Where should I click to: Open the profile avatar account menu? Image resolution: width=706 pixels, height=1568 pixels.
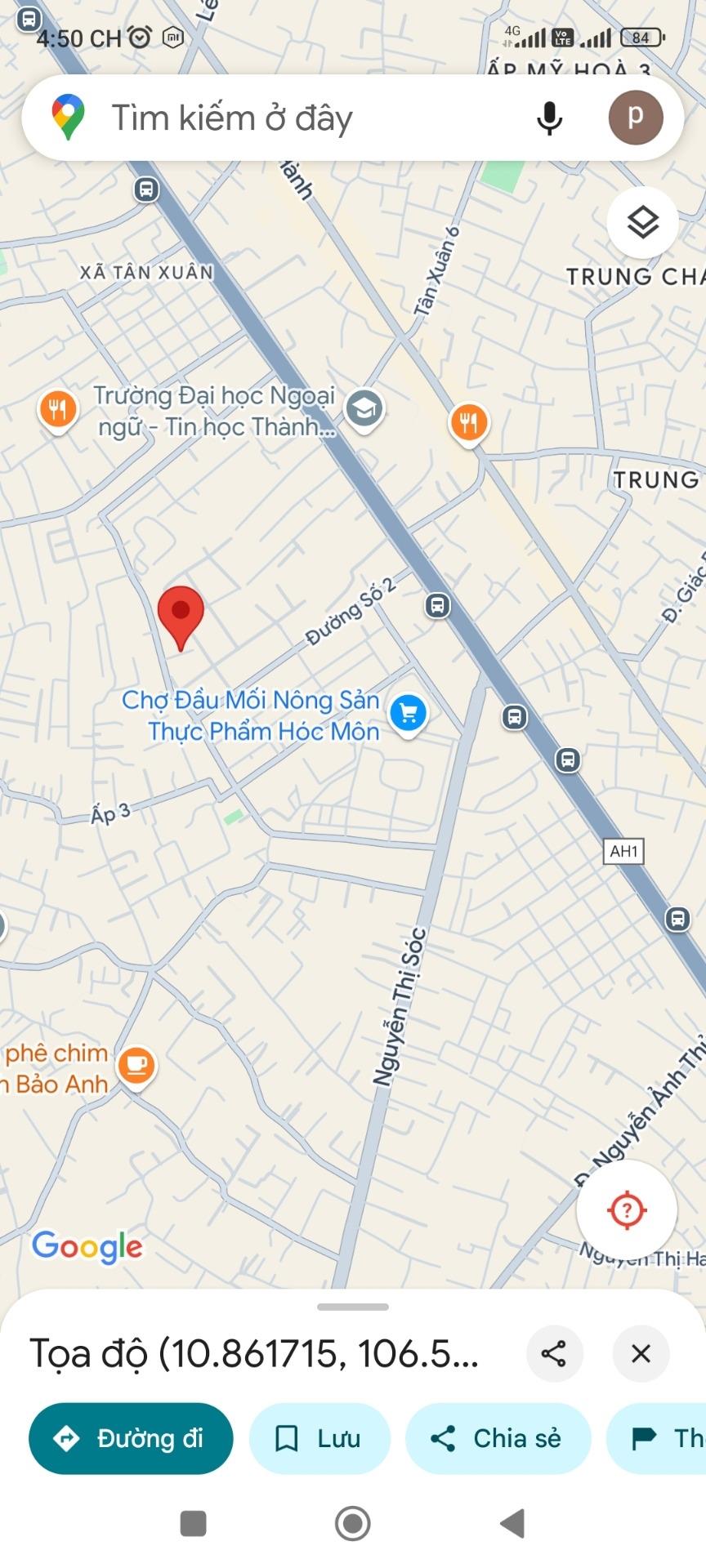point(635,118)
